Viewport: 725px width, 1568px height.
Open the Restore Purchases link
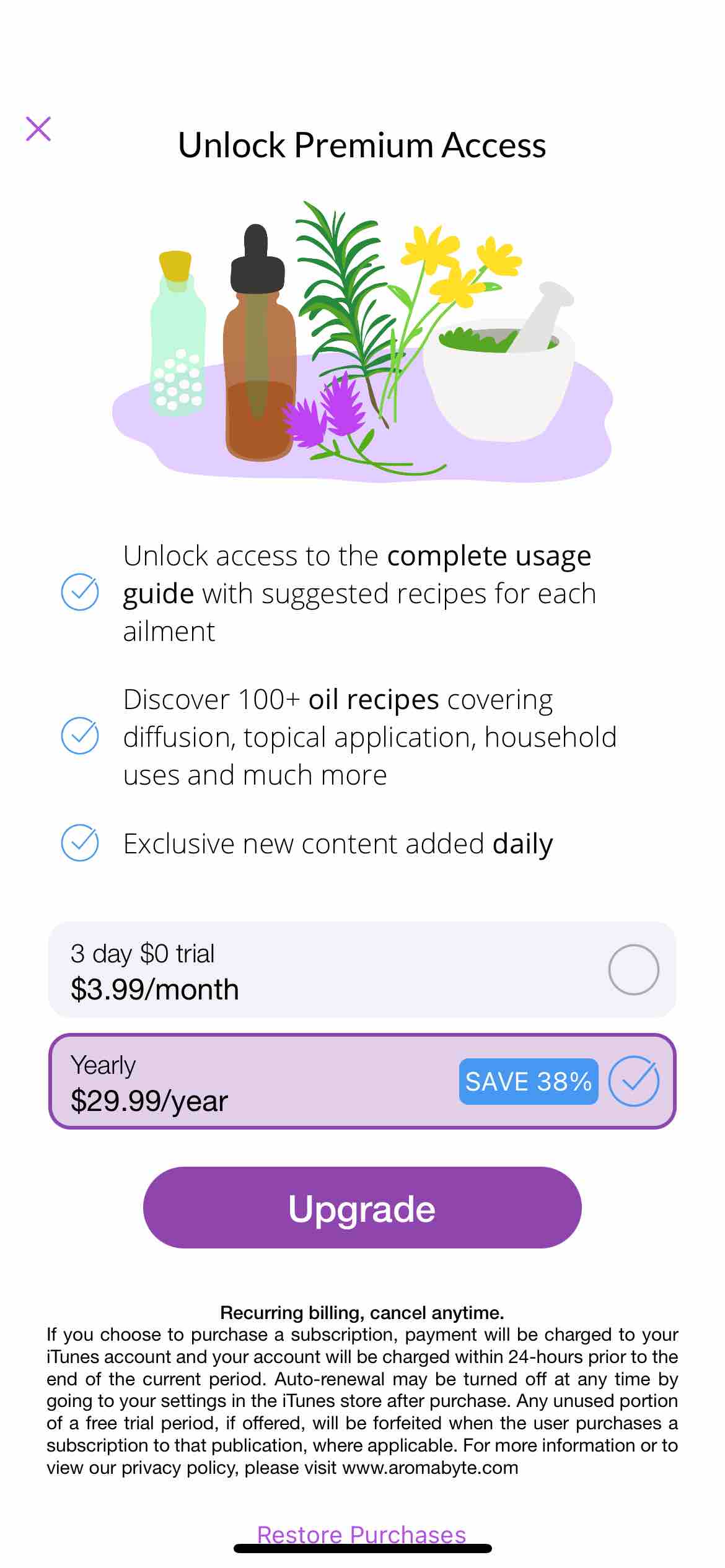pos(362,1535)
